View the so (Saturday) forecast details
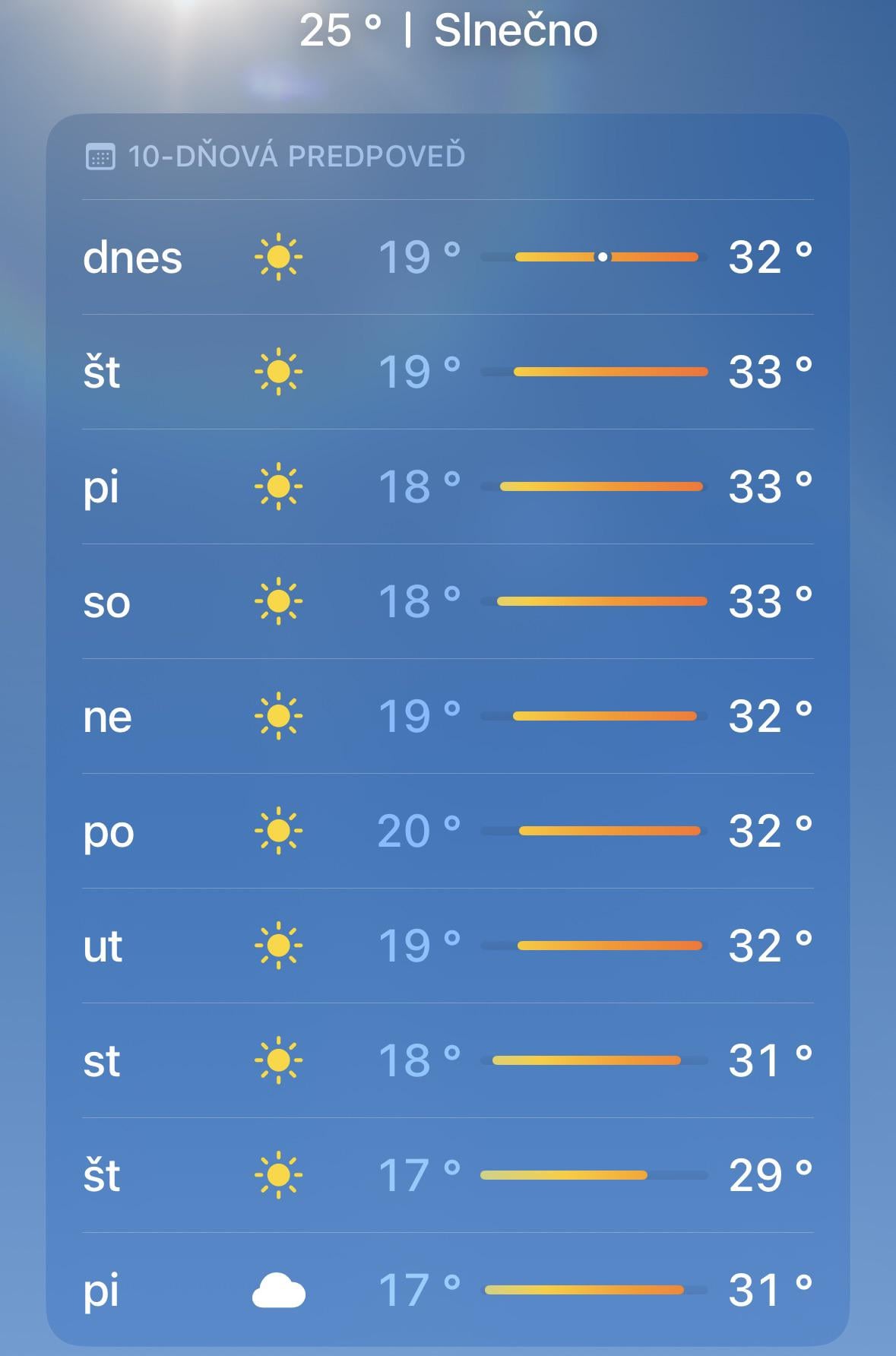This screenshot has height=1356, width=896. (x=448, y=601)
